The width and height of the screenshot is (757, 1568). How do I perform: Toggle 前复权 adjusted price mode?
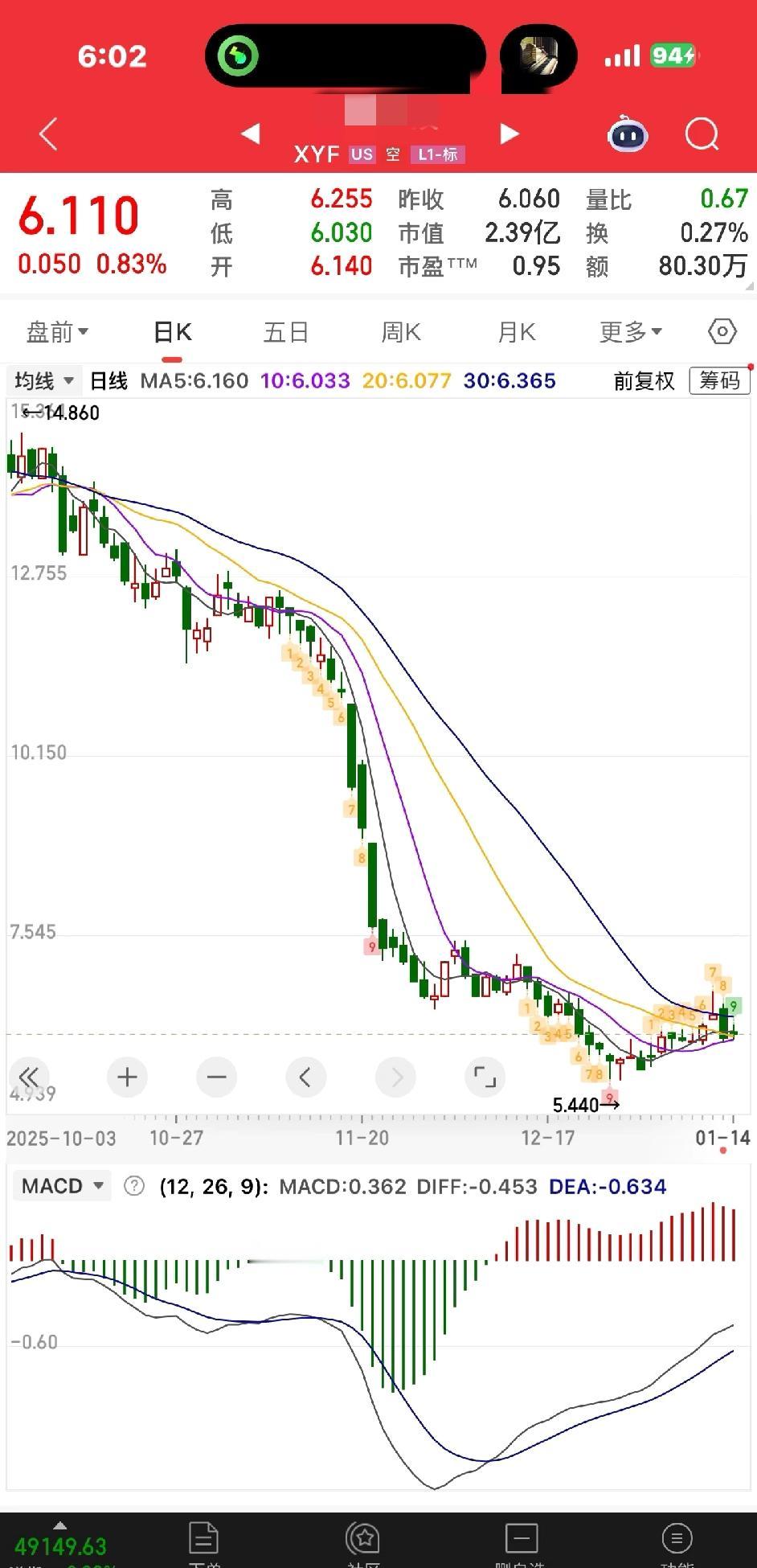(x=642, y=381)
